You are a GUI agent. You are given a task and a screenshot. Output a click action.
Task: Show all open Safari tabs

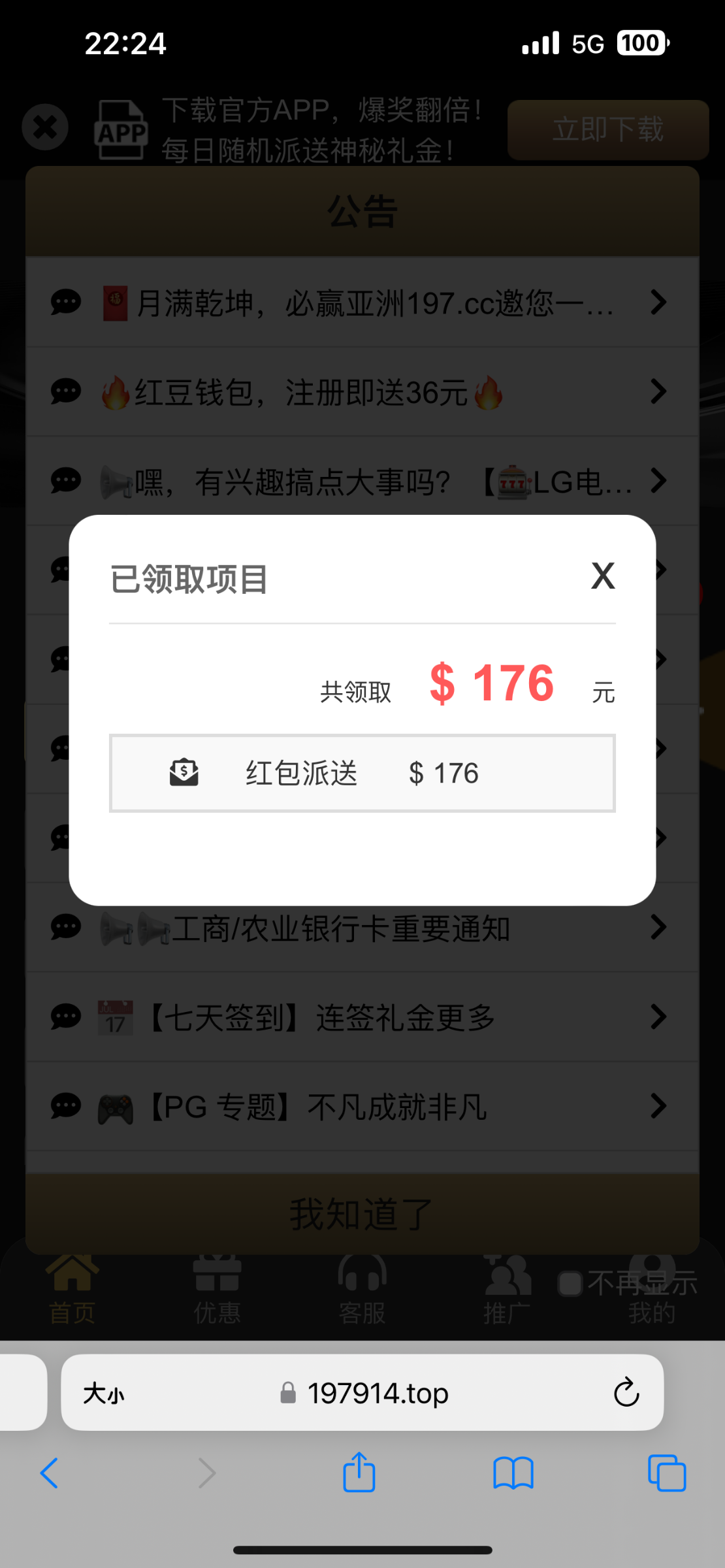pyautogui.click(x=666, y=1473)
